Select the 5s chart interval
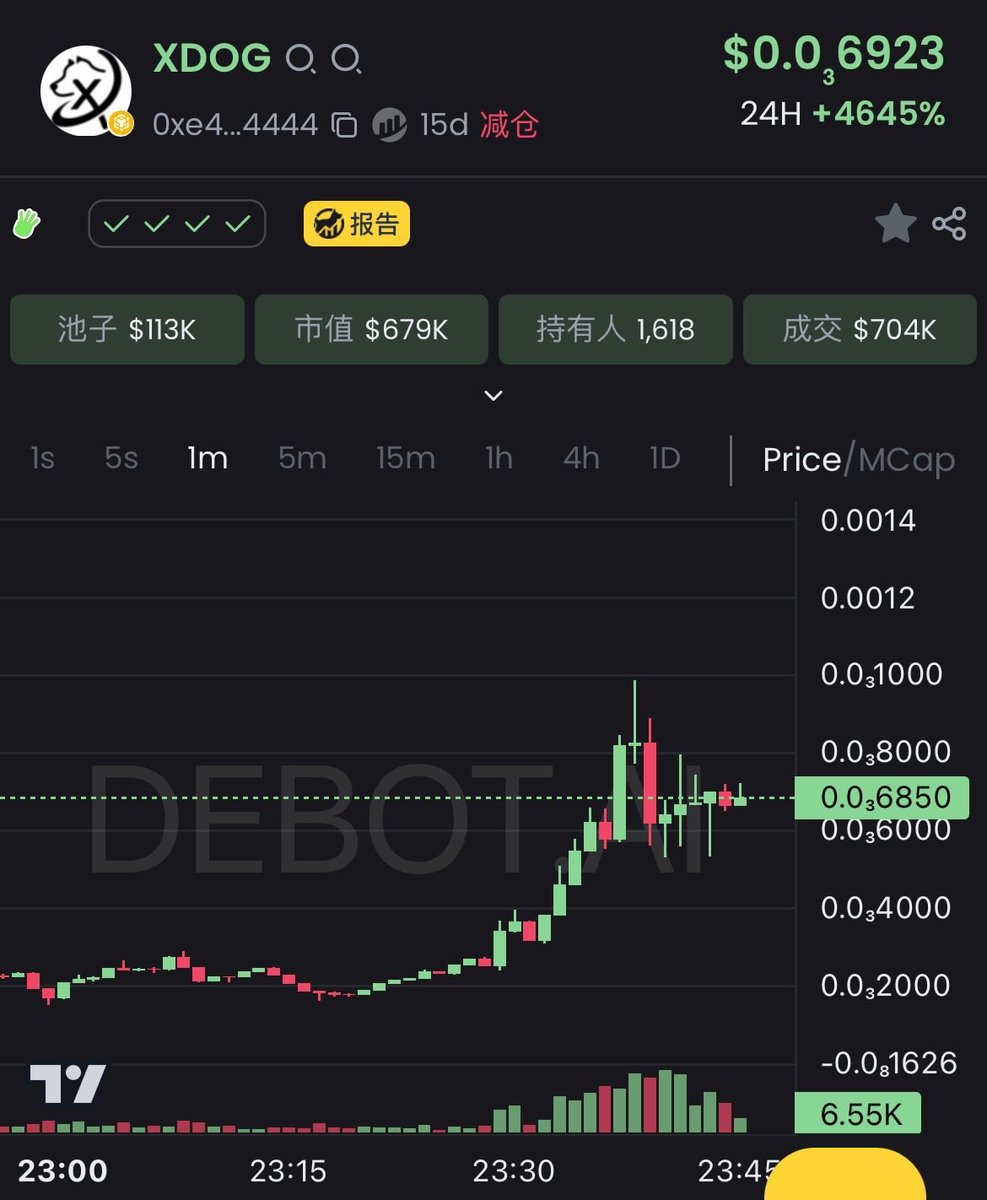Viewport: 987px width, 1200px height. 121,458
